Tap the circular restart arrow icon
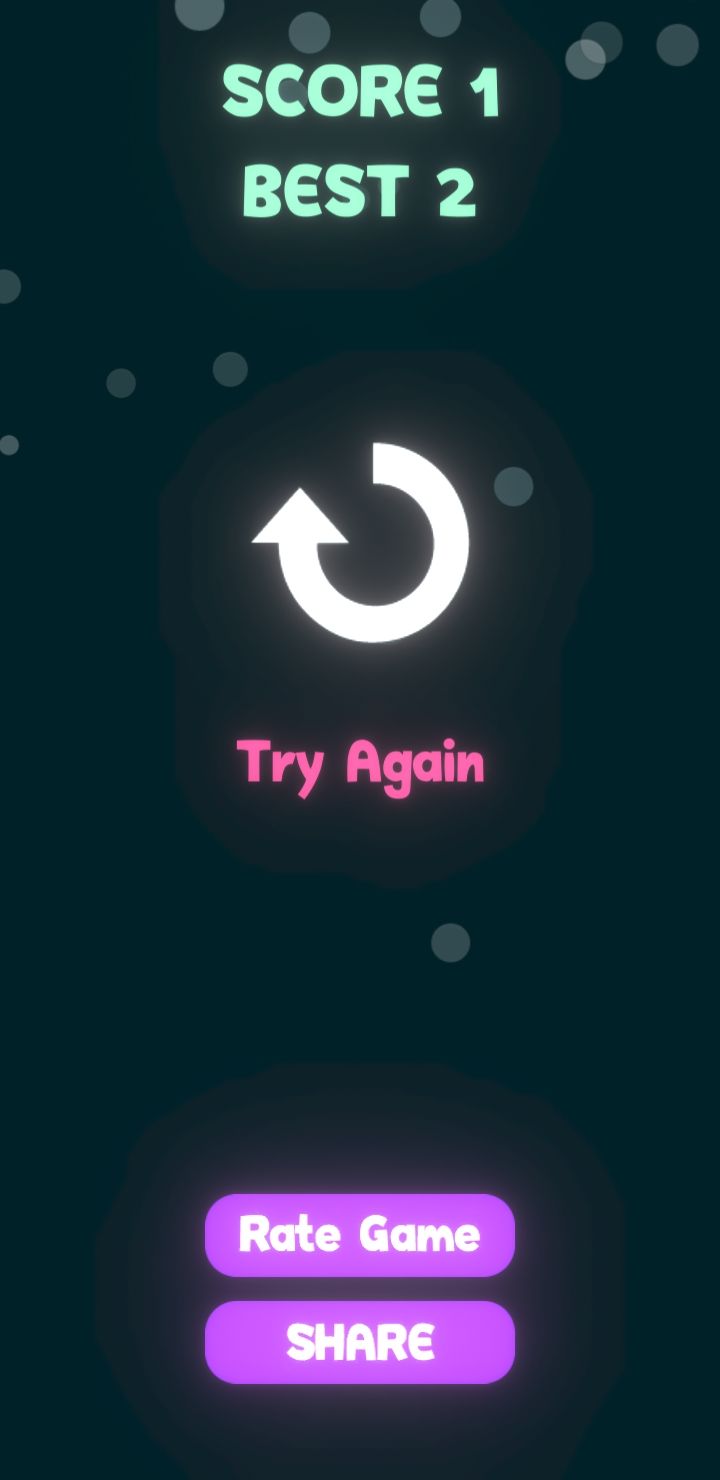Image resolution: width=720 pixels, height=1480 pixels. pyautogui.click(x=362, y=543)
